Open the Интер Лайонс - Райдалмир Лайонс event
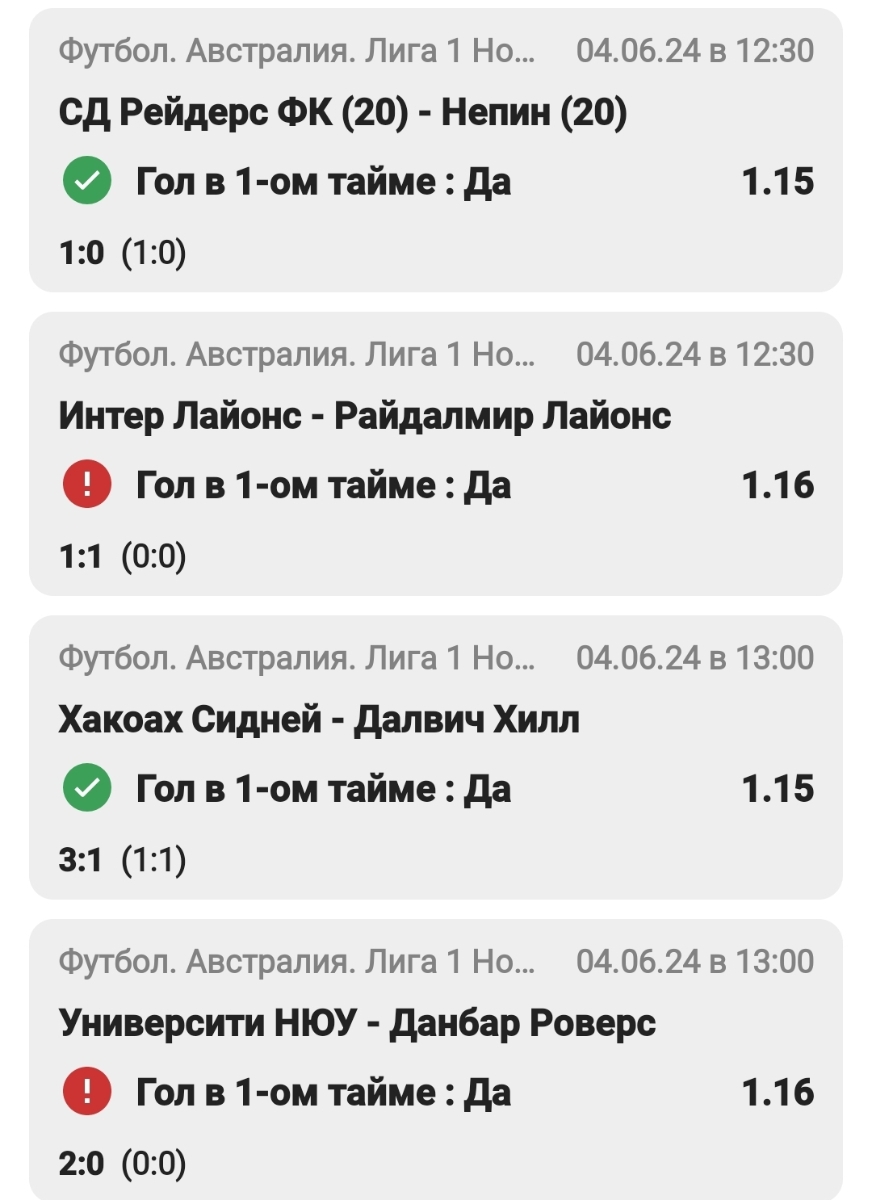This screenshot has width=872, height=1200. [364, 416]
